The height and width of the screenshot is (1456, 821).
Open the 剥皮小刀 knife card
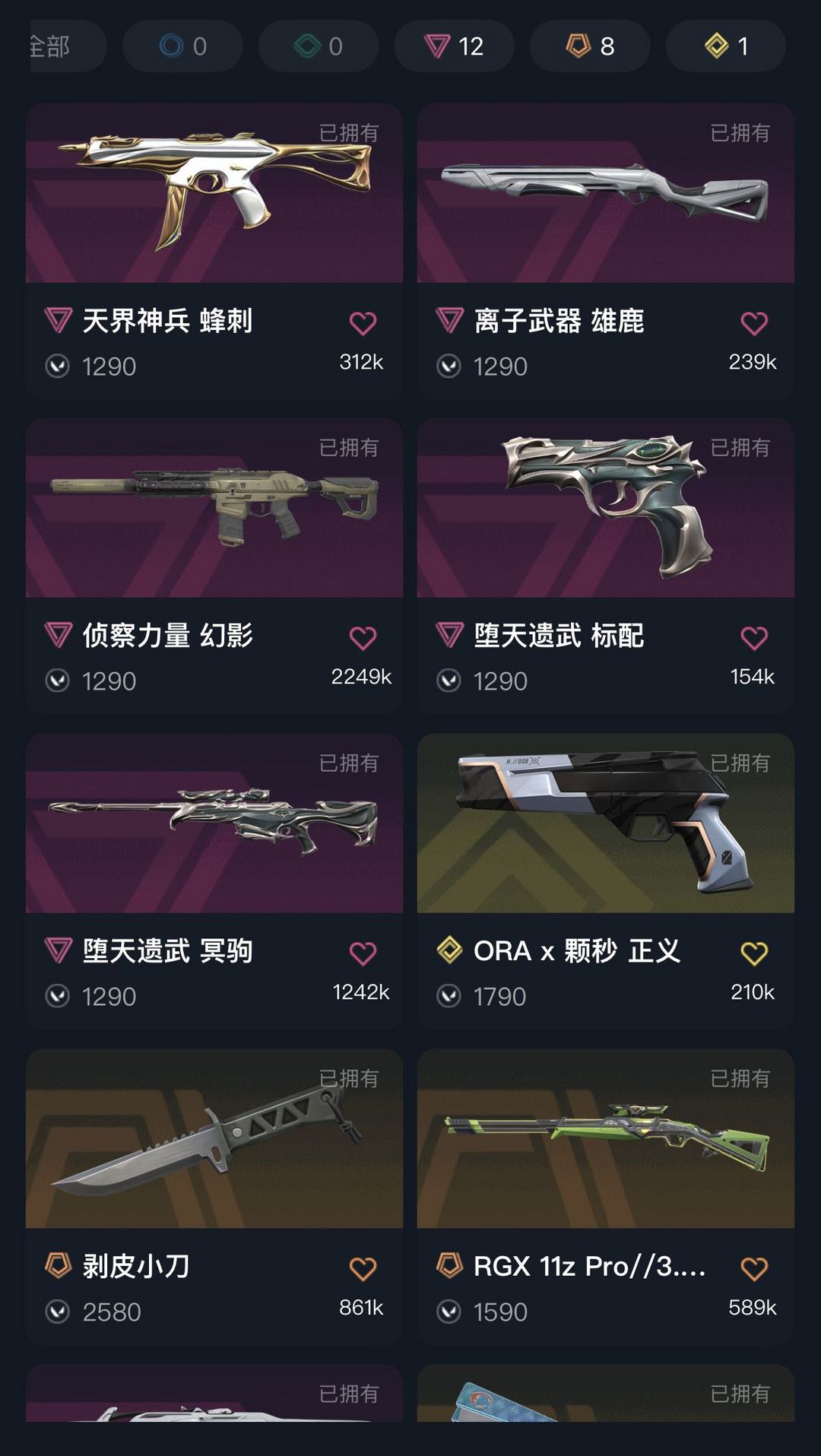[x=214, y=1139]
